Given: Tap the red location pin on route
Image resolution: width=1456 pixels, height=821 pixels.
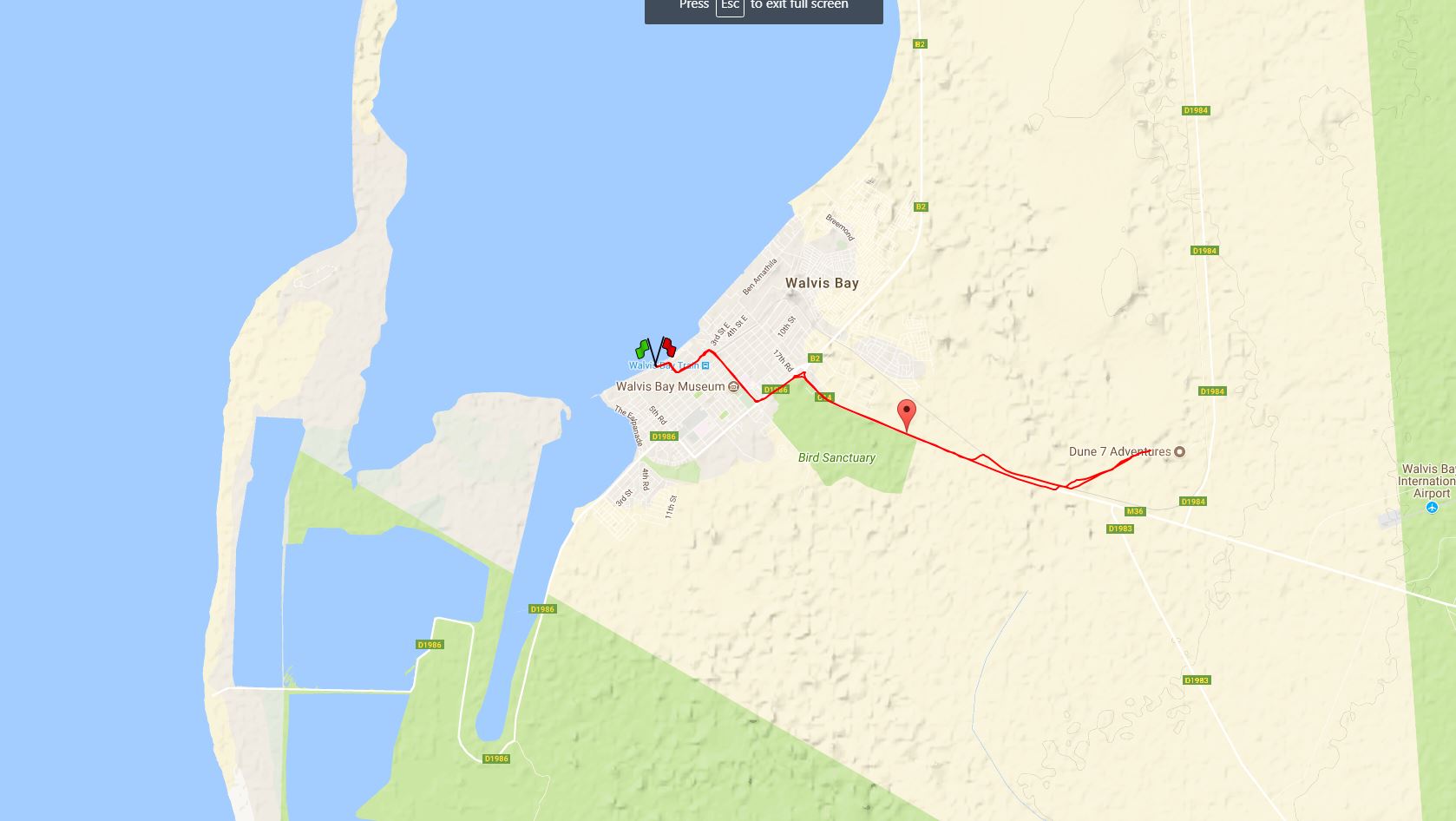Looking at the screenshot, I should point(906,412).
